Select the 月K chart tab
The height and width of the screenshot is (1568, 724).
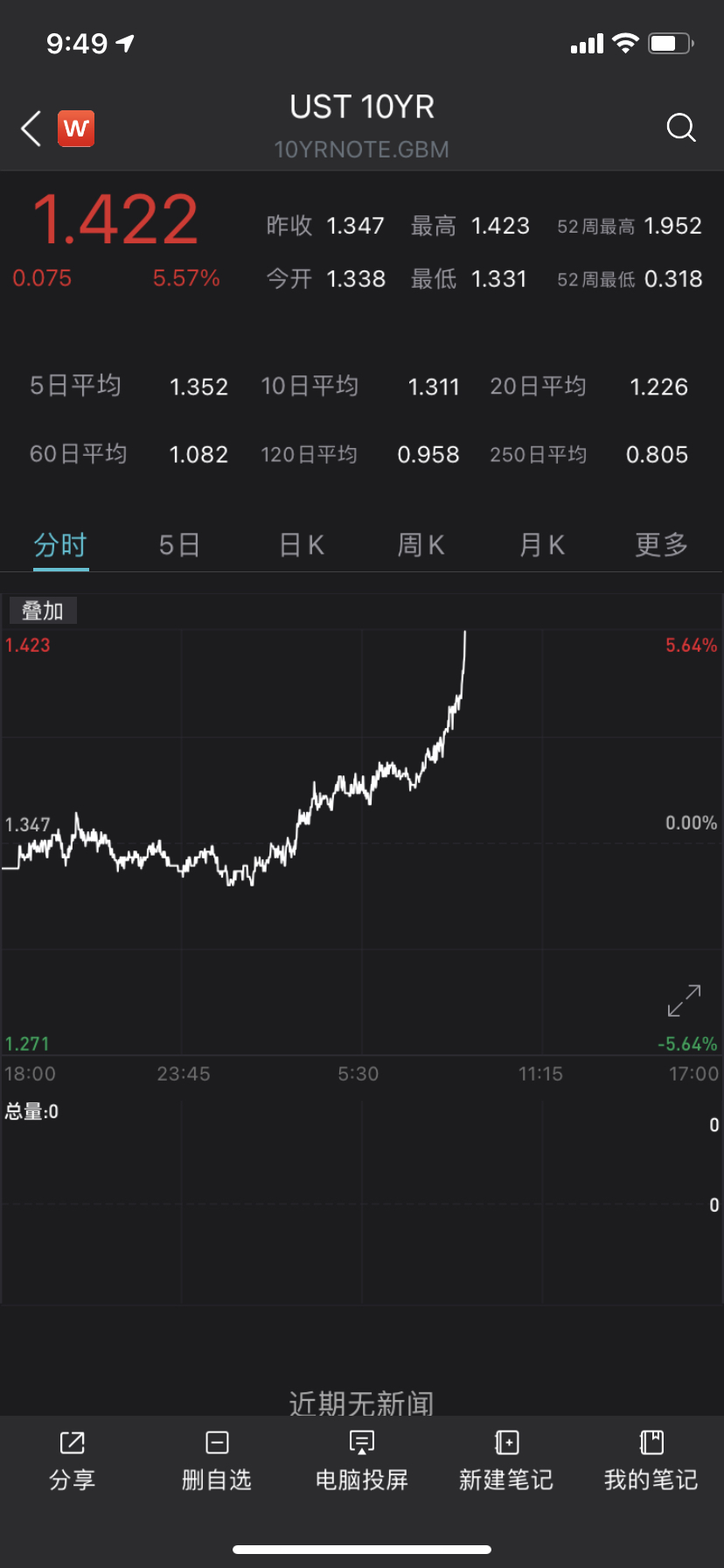coord(541,545)
